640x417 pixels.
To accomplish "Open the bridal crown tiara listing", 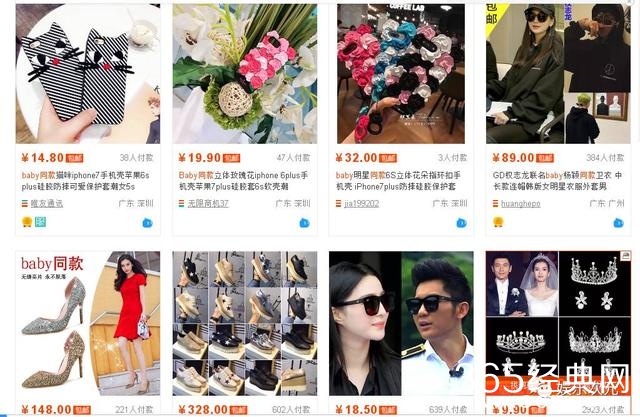I will [558, 321].
